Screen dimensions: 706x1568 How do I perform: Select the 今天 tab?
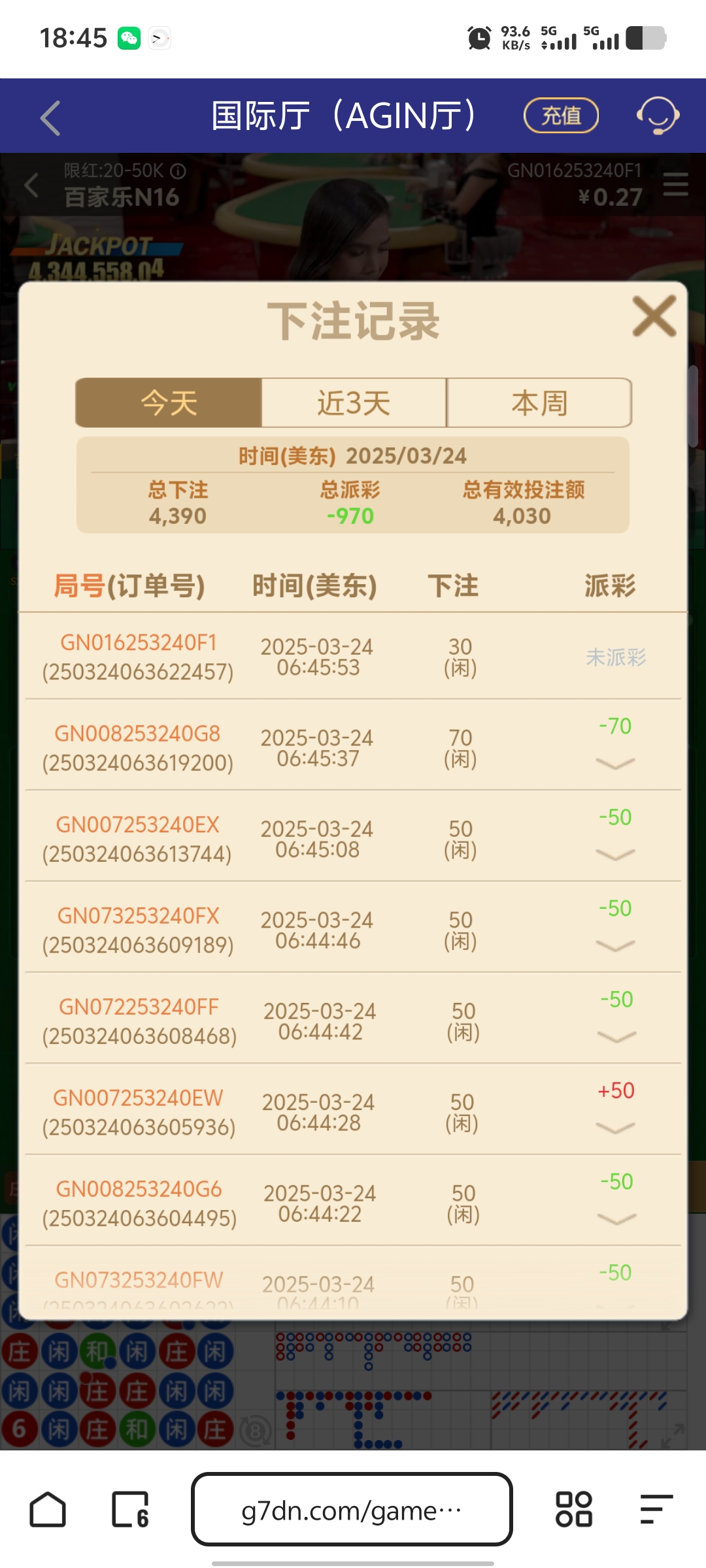click(x=169, y=402)
